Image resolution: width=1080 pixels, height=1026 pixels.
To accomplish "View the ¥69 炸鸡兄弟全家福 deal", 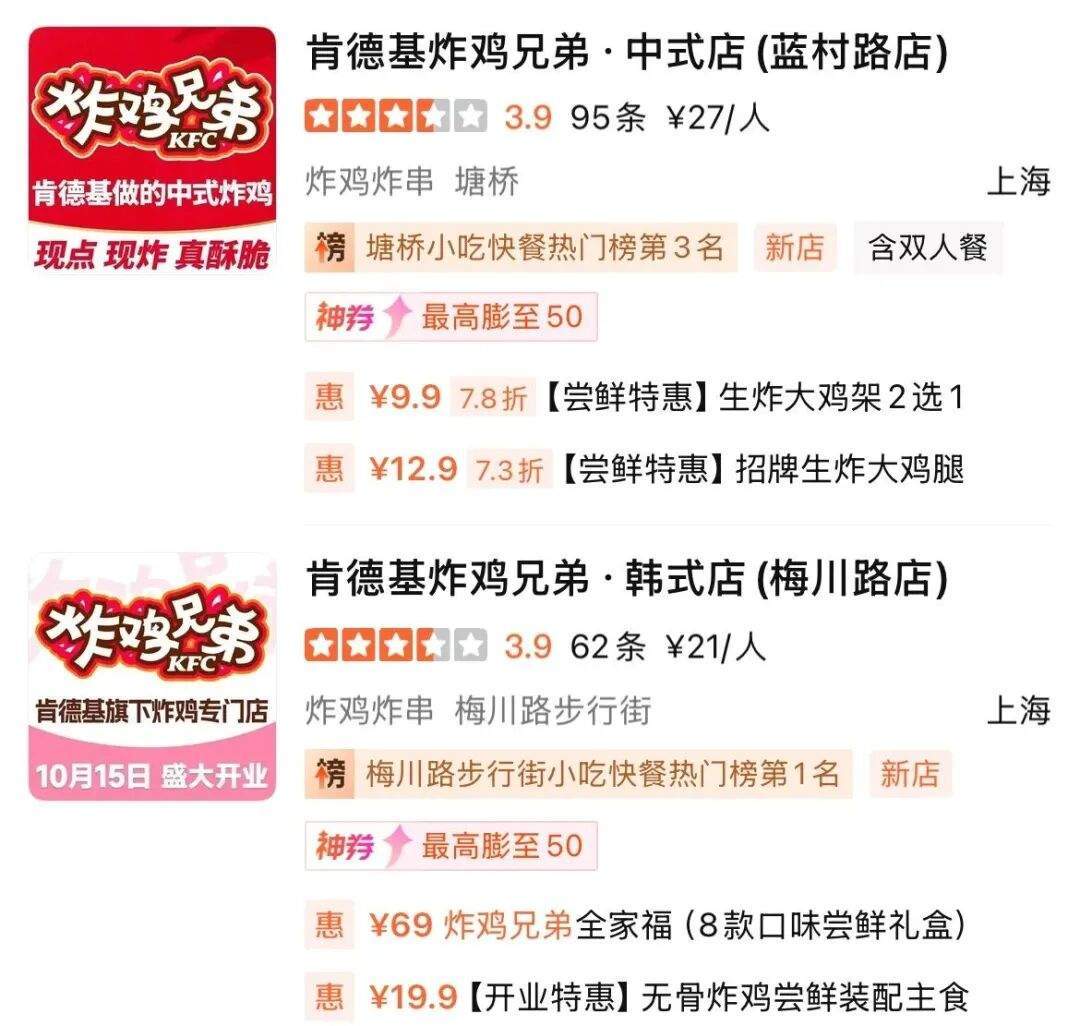I will pos(636,925).
